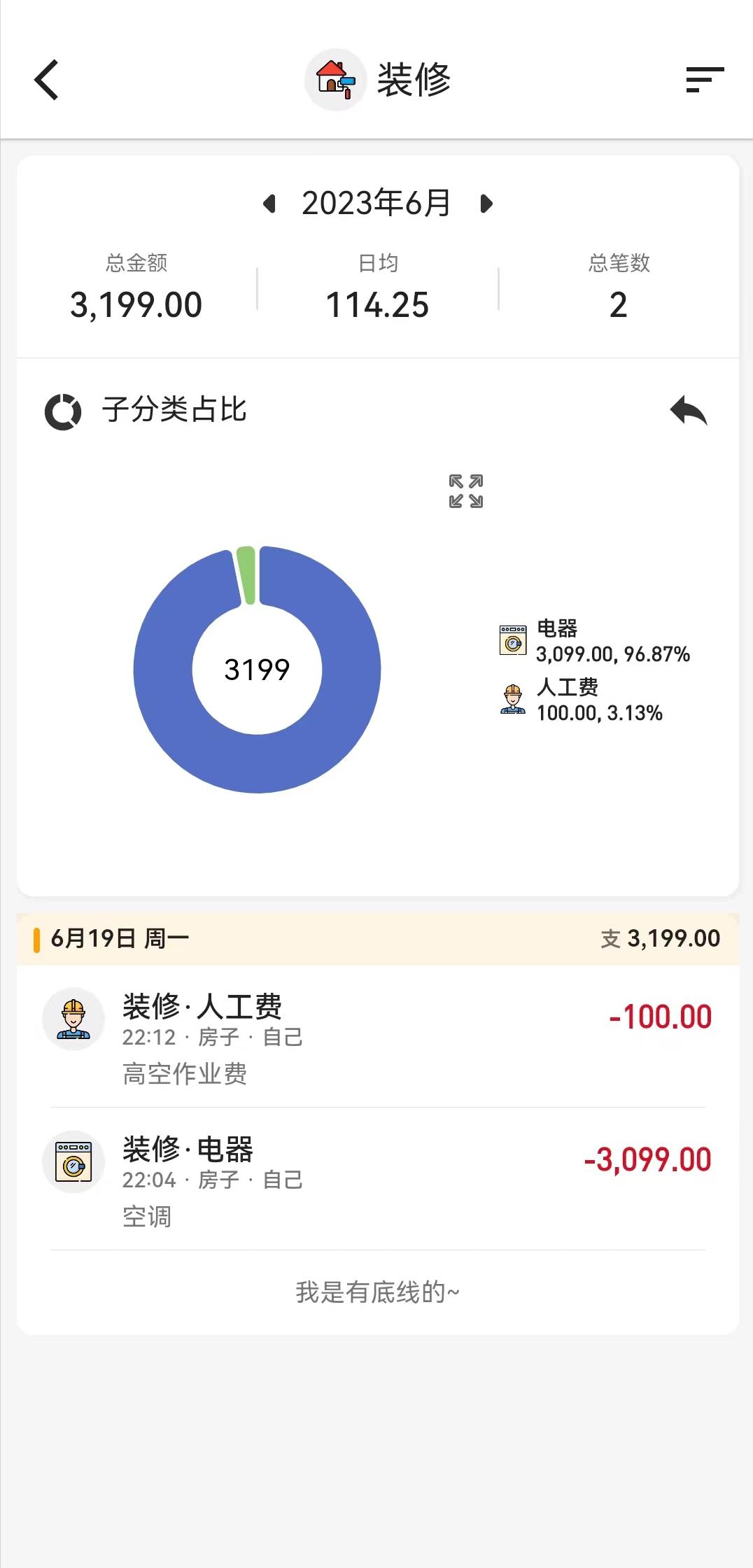This screenshot has width=753, height=1568.
Task: Go to the next month with right arrow
Action: 484,203
